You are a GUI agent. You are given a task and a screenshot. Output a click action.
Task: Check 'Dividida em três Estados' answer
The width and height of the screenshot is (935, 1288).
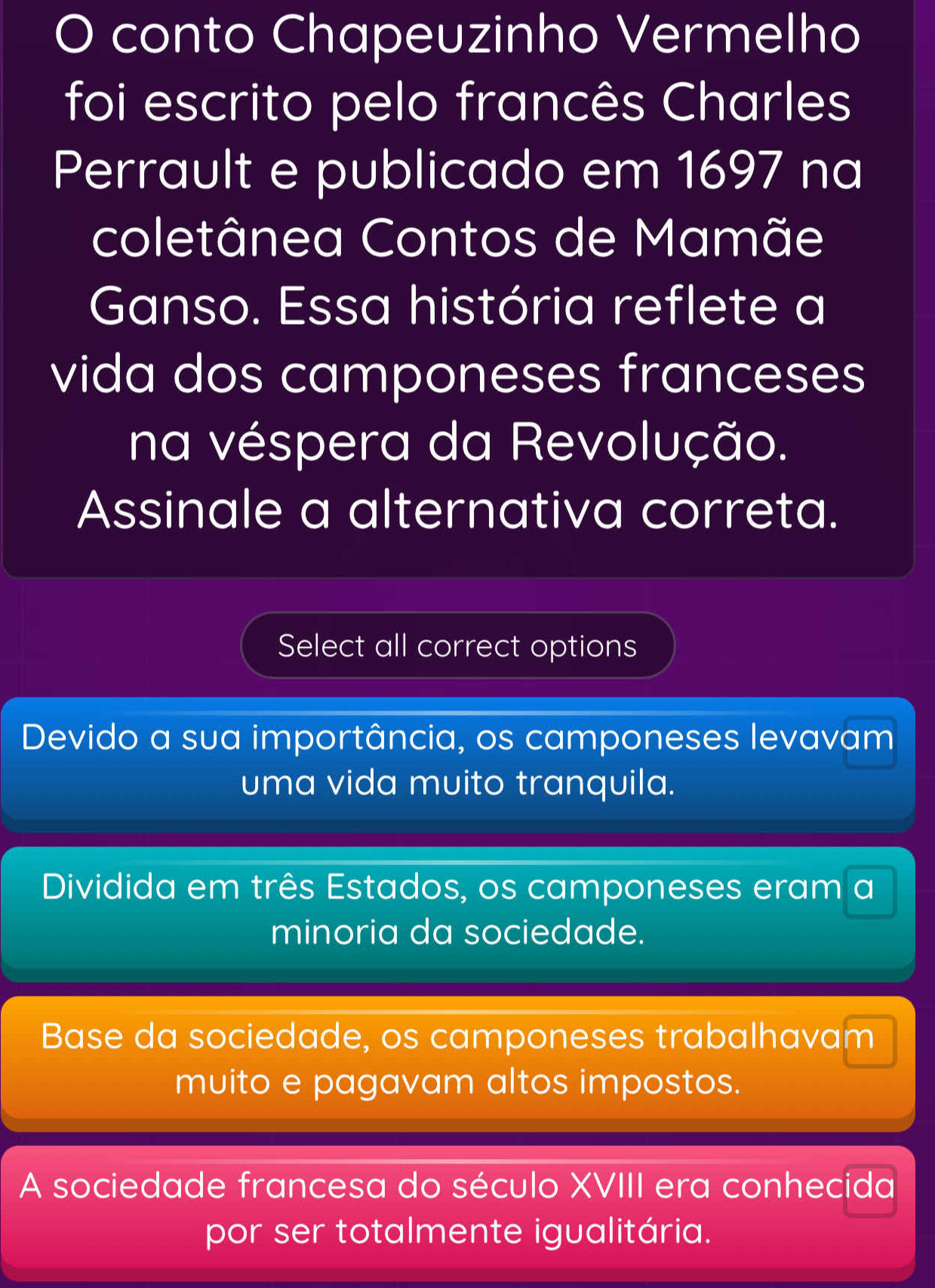tap(457, 910)
